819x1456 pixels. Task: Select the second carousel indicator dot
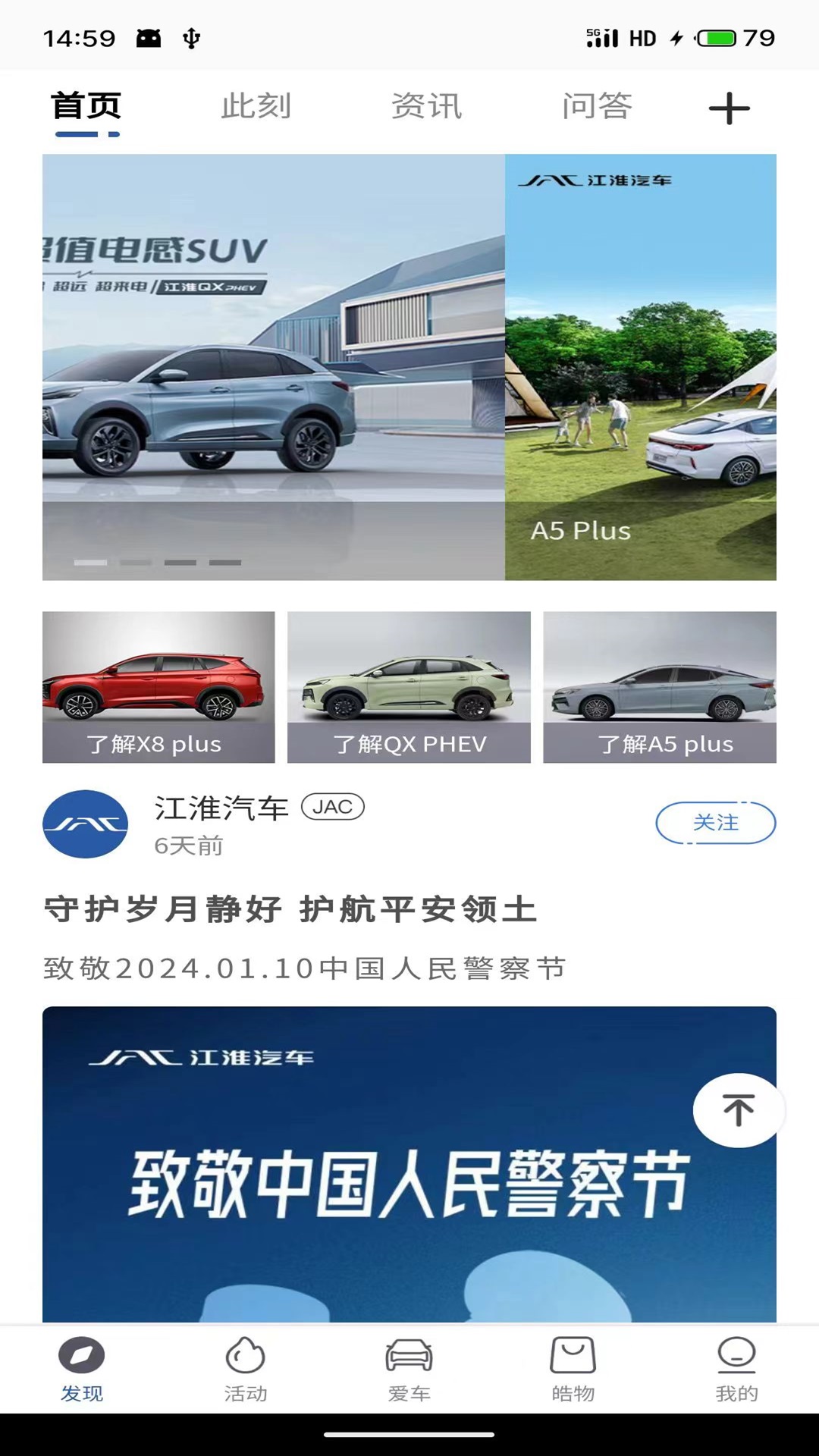coord(136,563)
